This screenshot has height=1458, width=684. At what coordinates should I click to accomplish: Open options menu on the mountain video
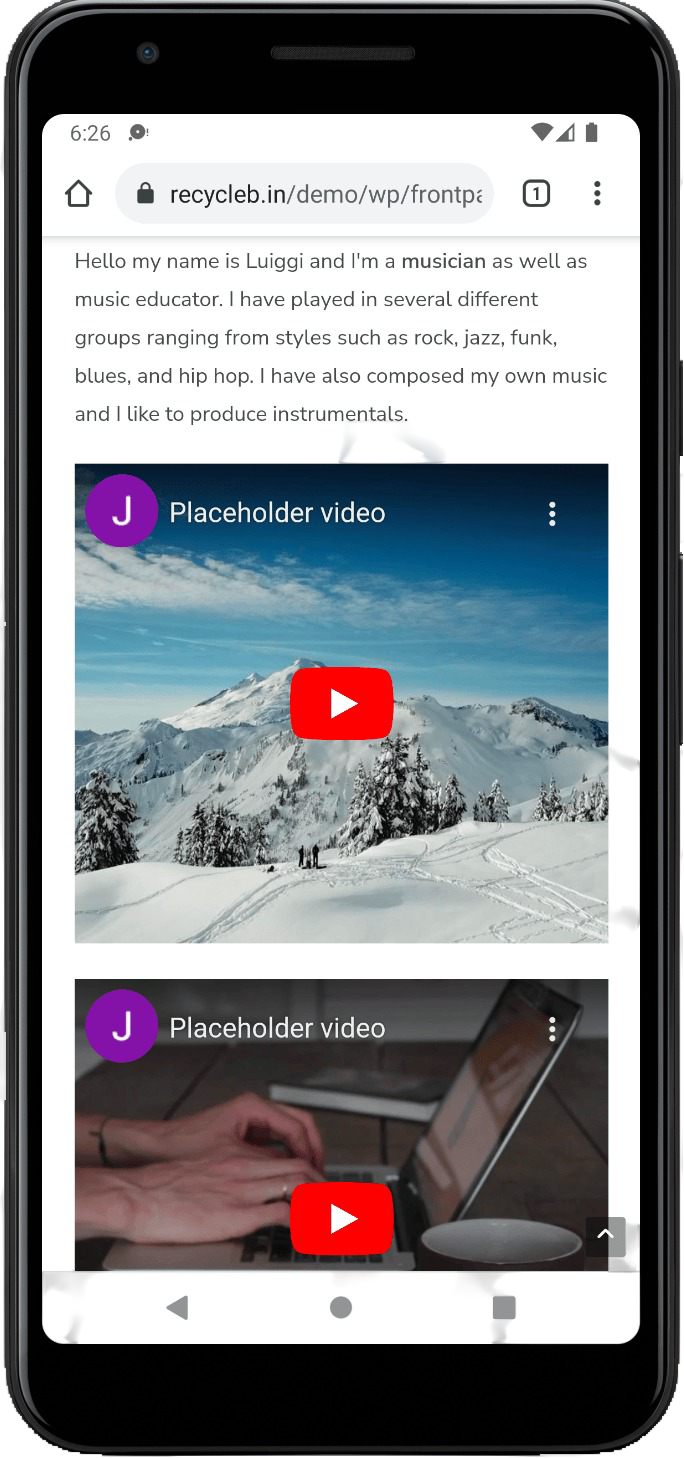[x=552, y=514]
